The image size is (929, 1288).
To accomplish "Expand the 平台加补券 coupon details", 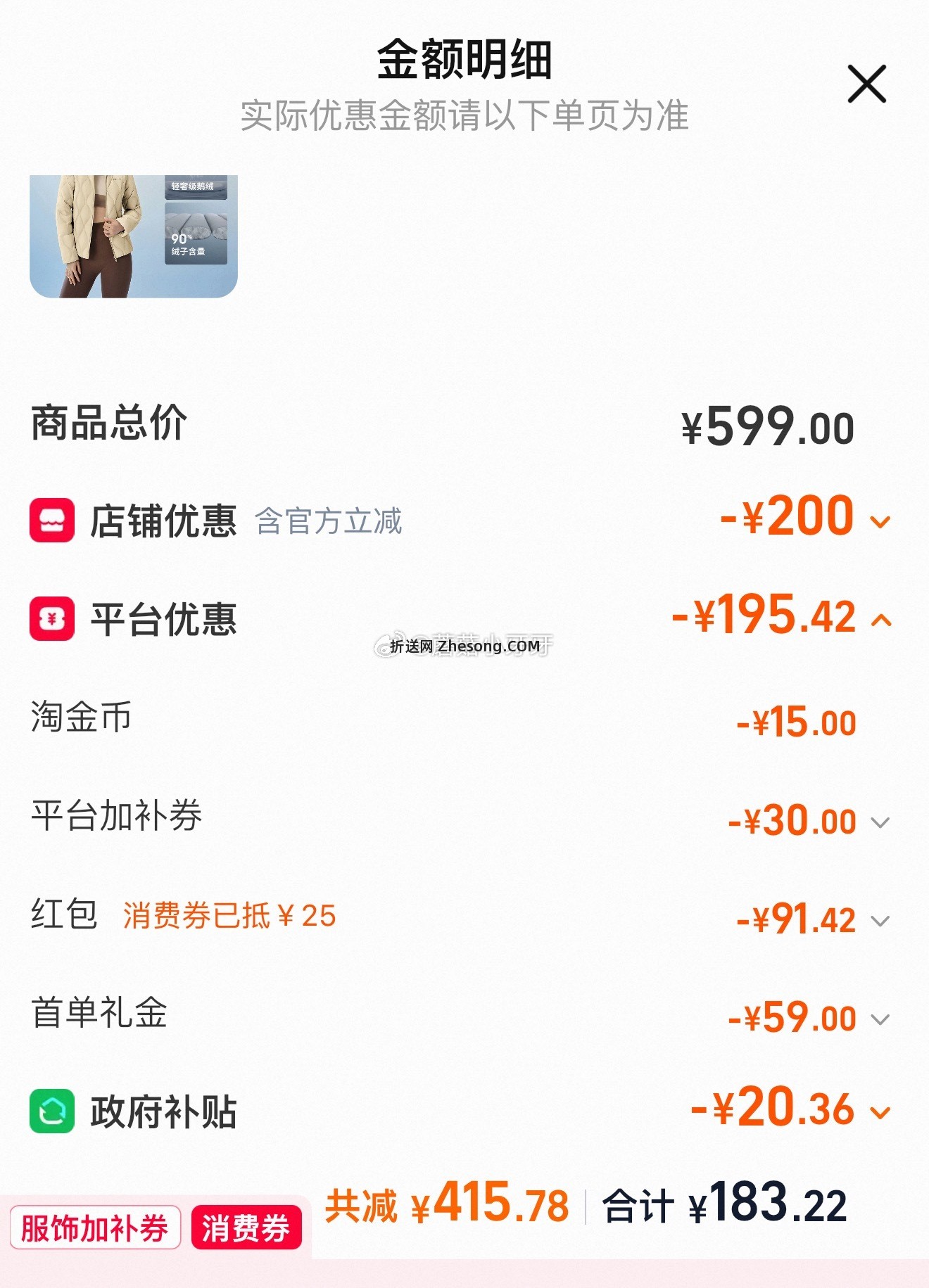I will coord(880,822).
